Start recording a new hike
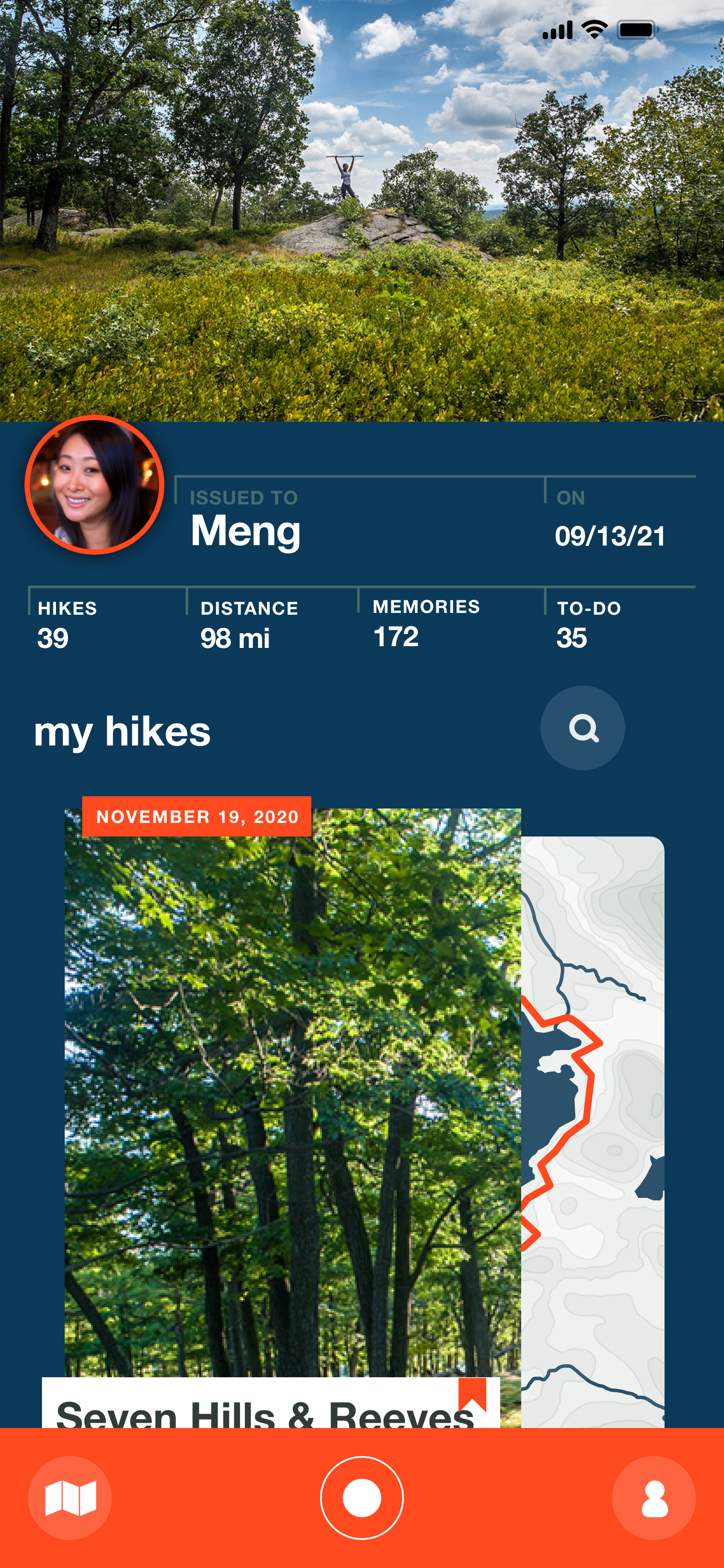 point(362,1498)
